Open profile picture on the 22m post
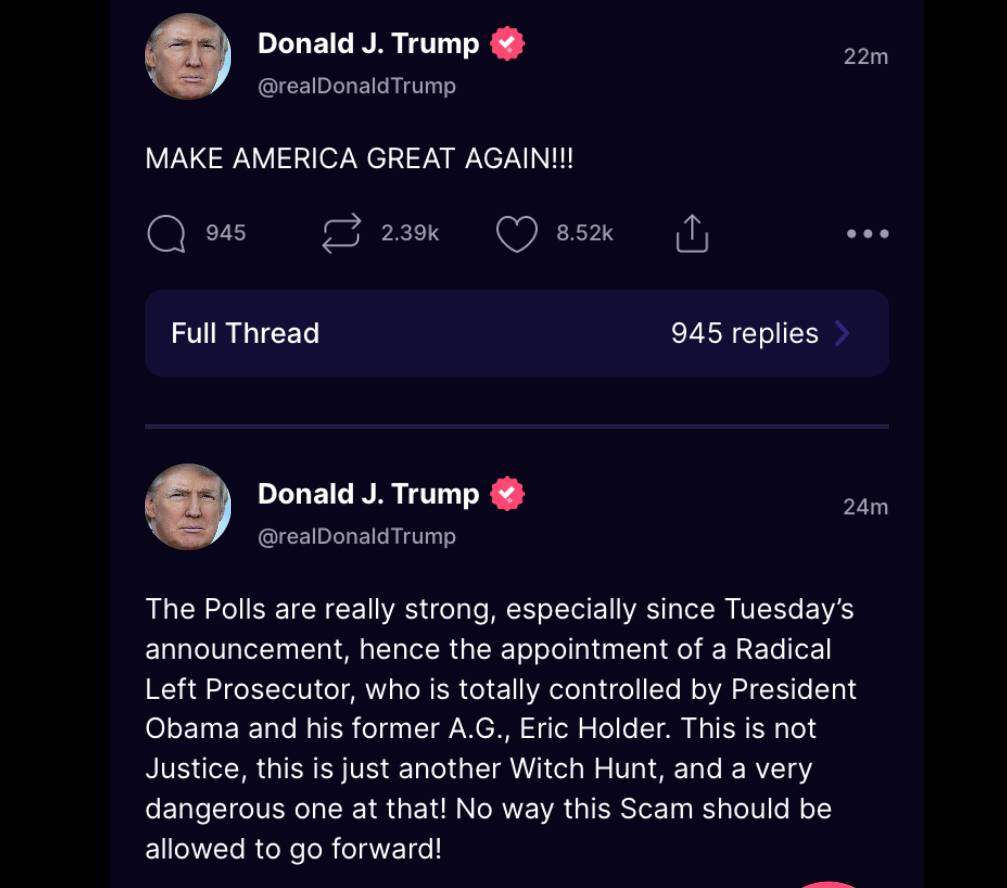The width and height of the screenshot is (1007, 888). click(188, 57)
